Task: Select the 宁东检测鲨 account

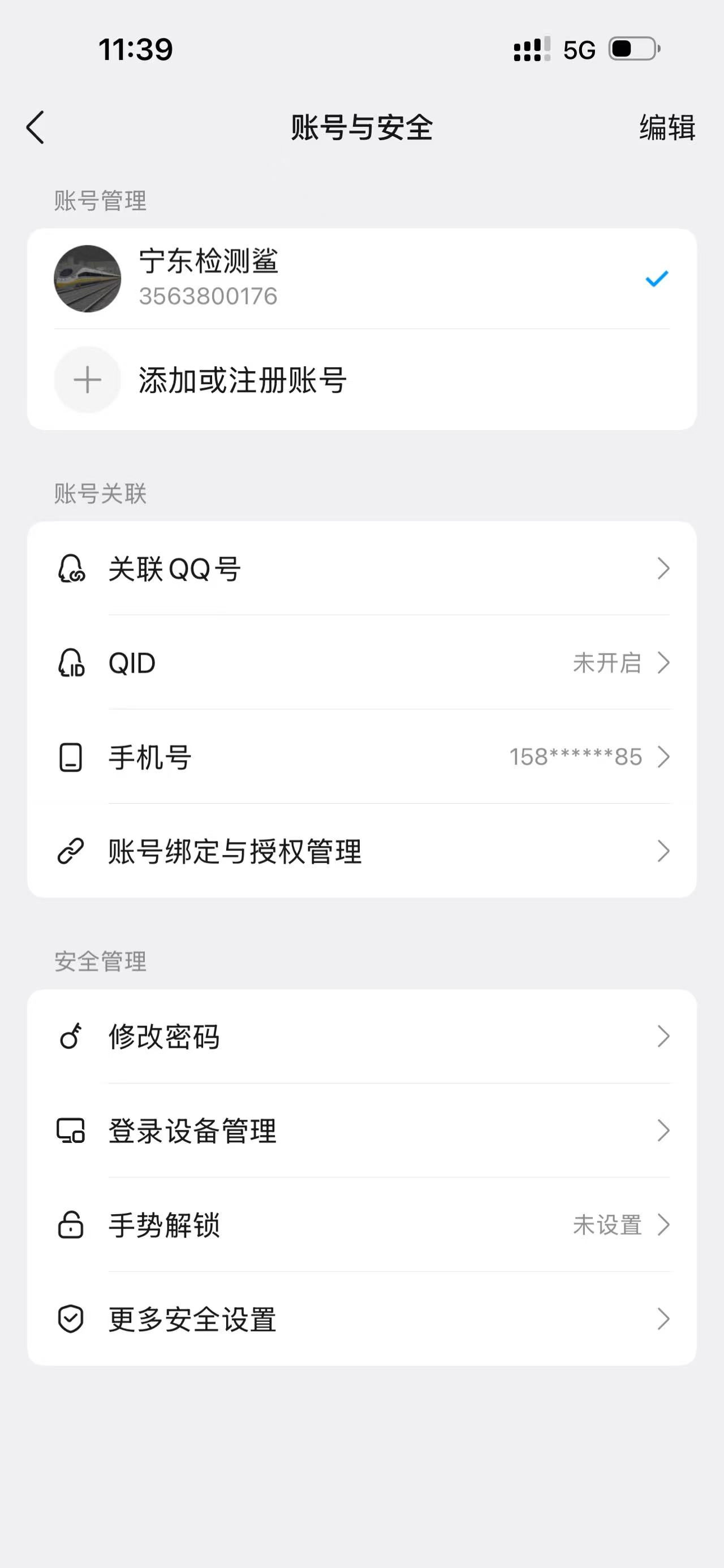Action: pos(361,279)
